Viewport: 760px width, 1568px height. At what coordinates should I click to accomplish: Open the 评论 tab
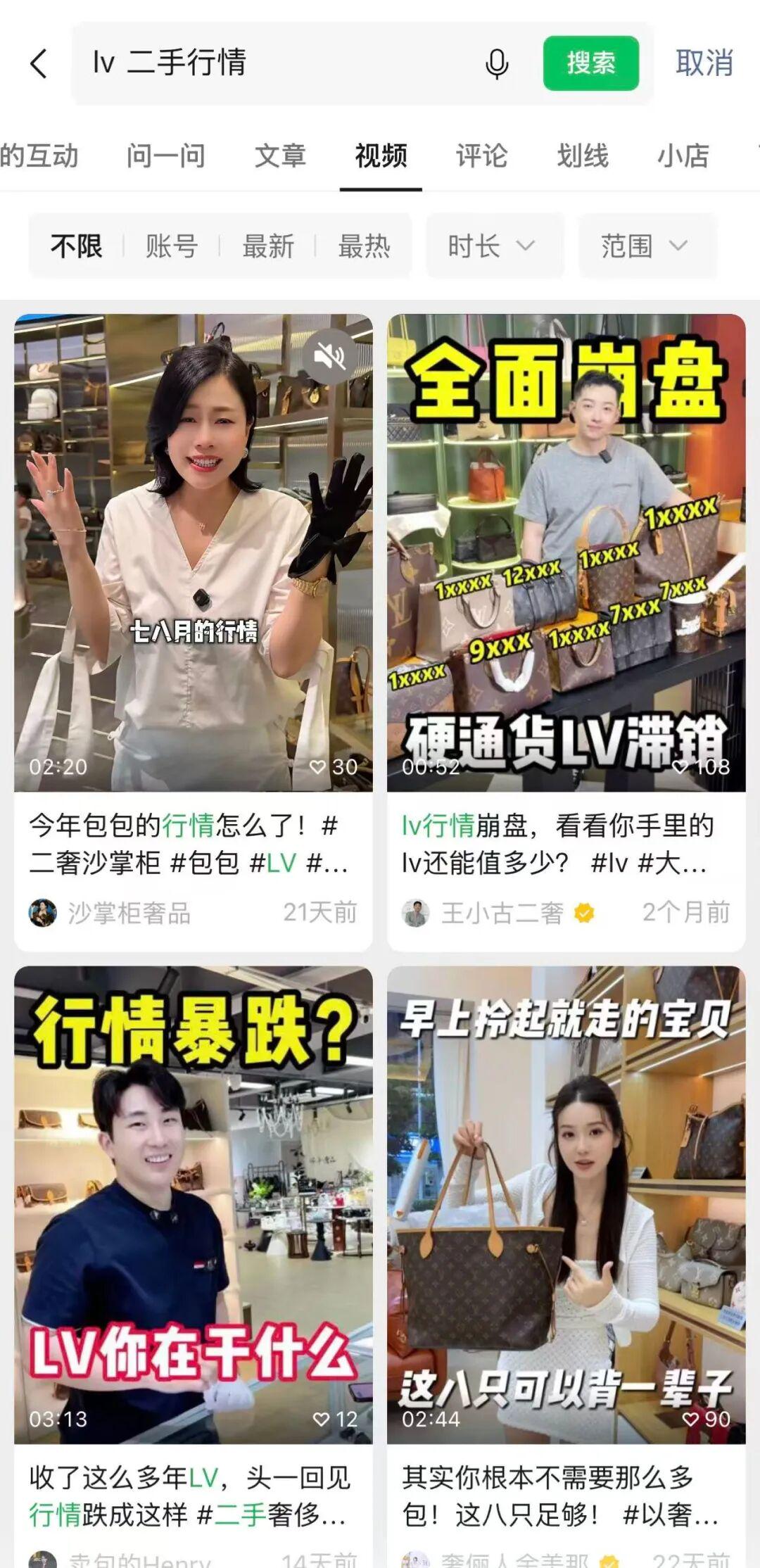click(481, 156)
